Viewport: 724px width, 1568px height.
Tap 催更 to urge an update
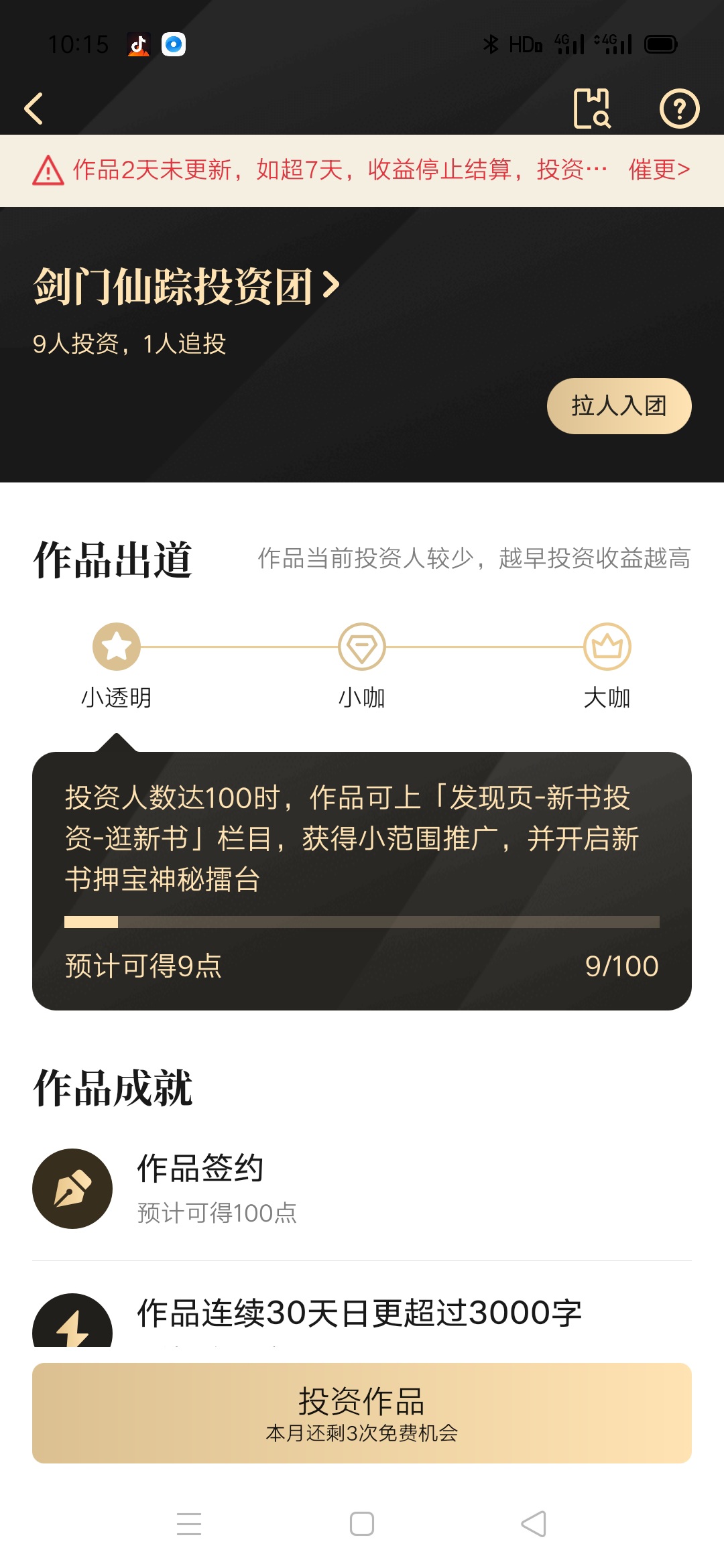(x=658, y=170)
